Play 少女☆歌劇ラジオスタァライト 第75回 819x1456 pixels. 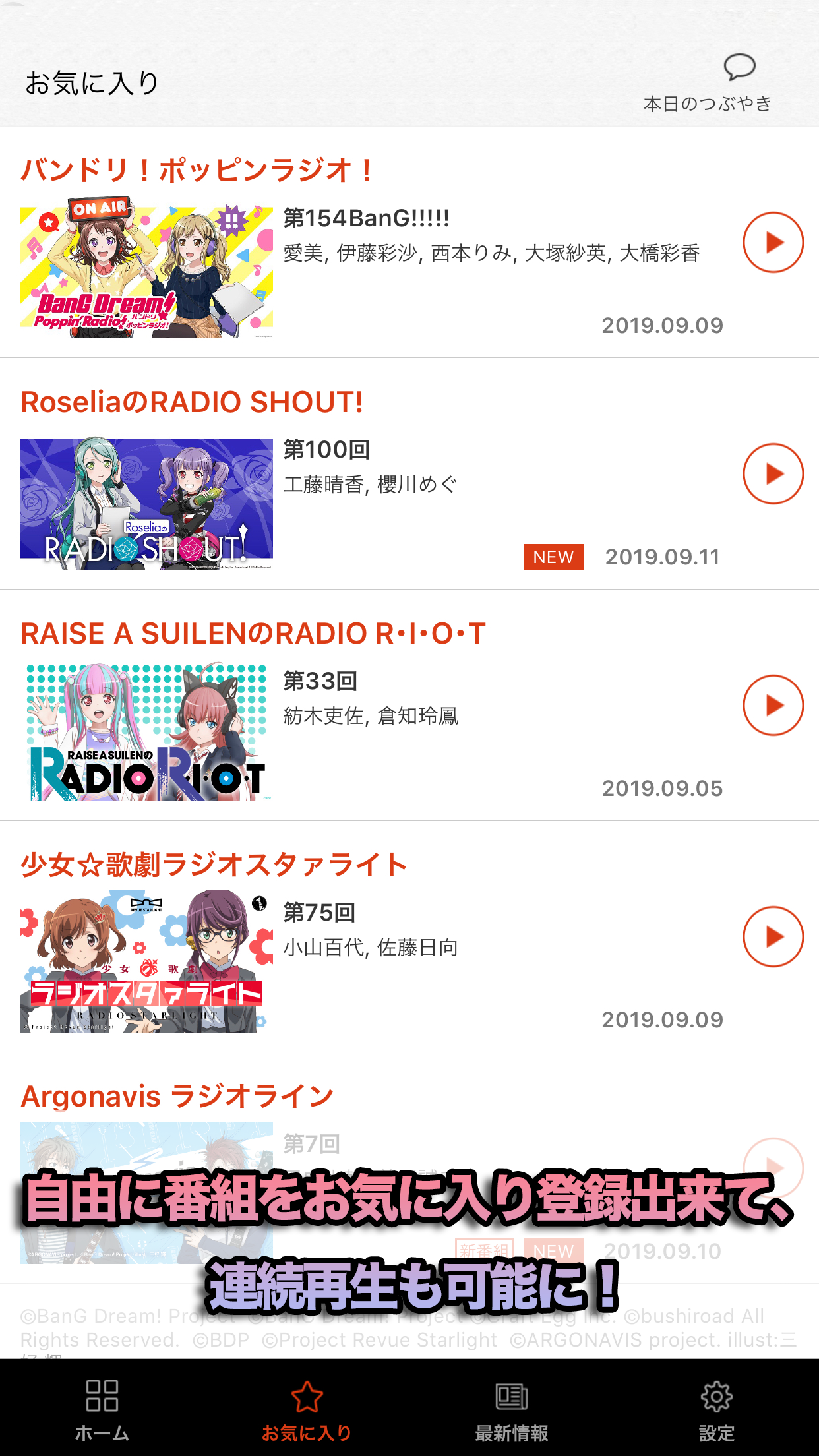point(773,937)
